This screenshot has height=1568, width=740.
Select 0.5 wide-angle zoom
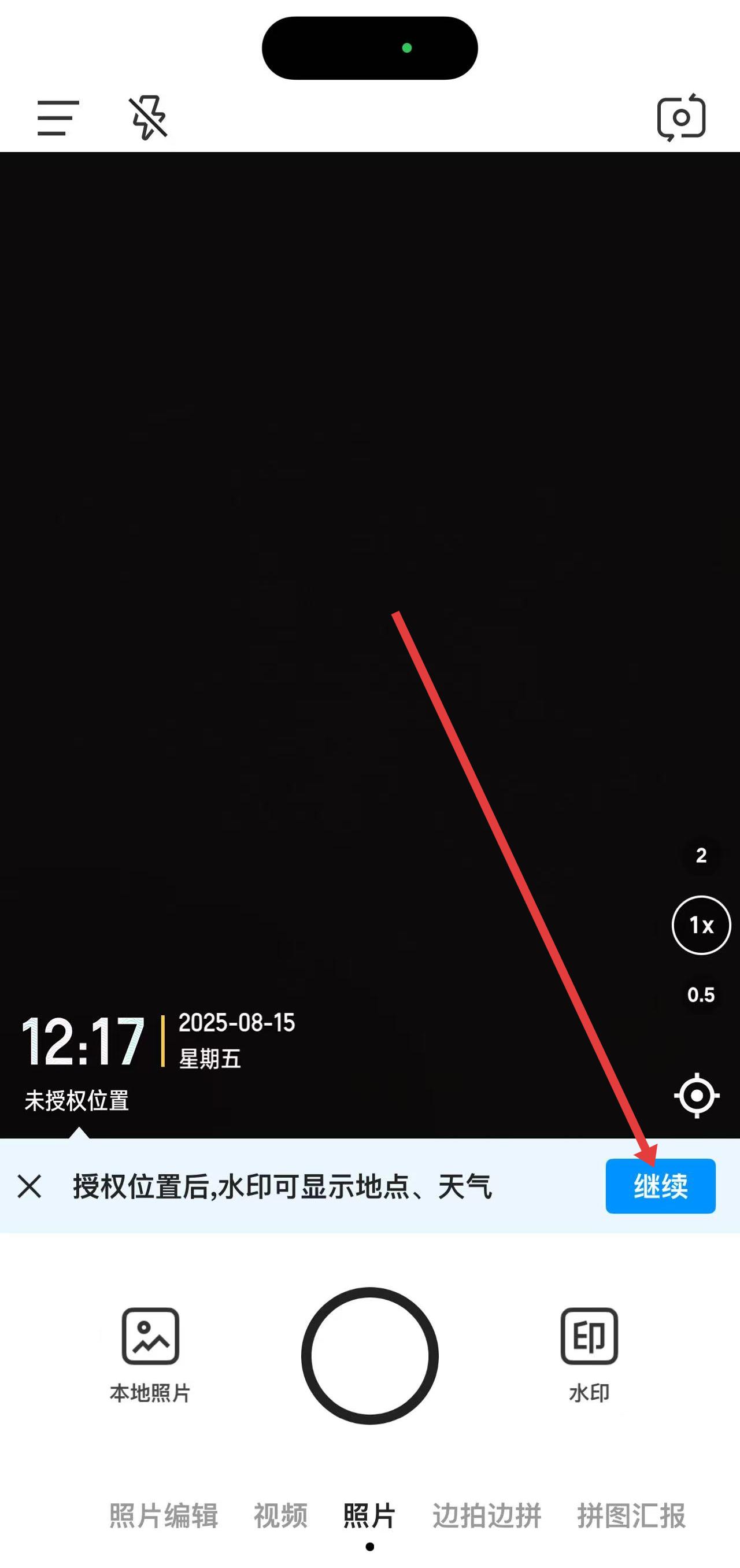(x=701, y=994)
